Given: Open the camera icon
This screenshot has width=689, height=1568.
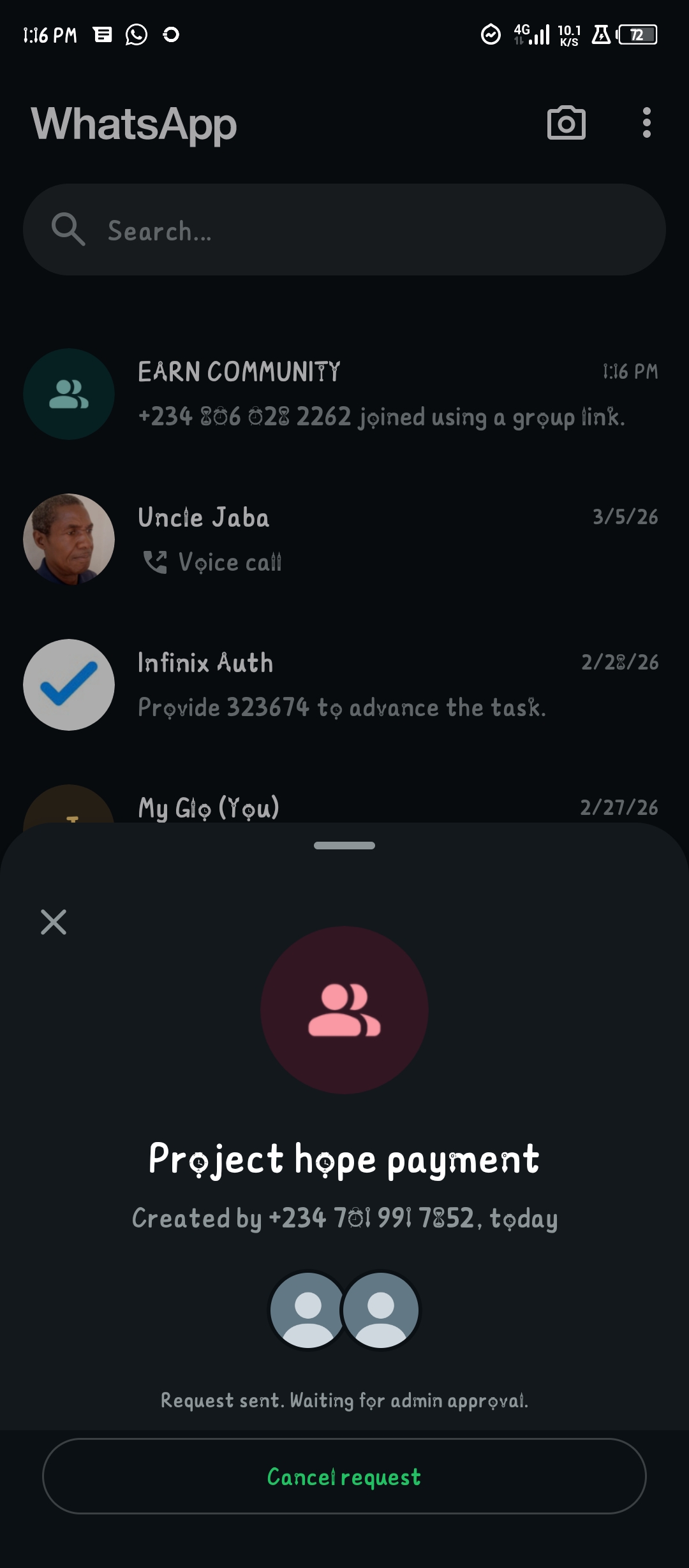Looking at the screenshot, I should point(566,123).
